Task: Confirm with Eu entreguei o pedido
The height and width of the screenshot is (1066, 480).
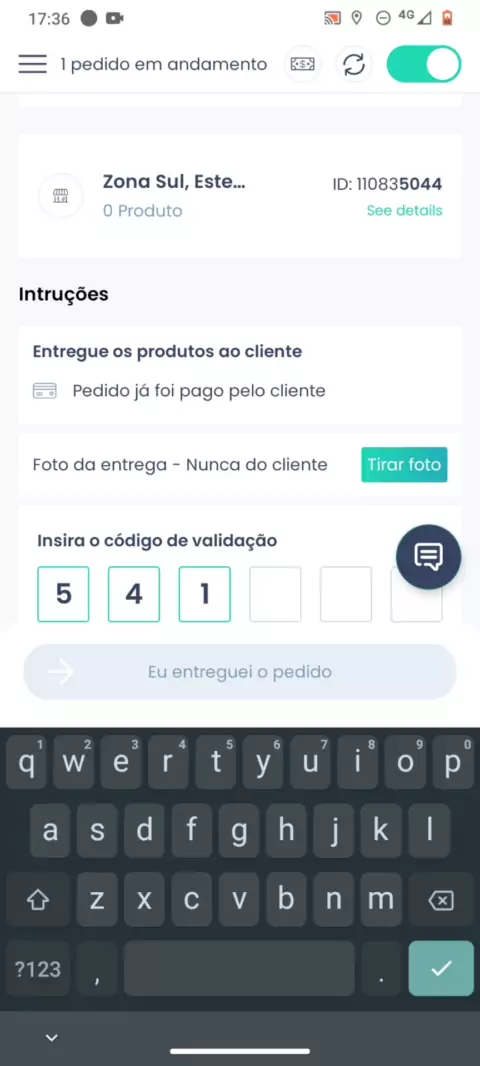Action: point(240,672)
